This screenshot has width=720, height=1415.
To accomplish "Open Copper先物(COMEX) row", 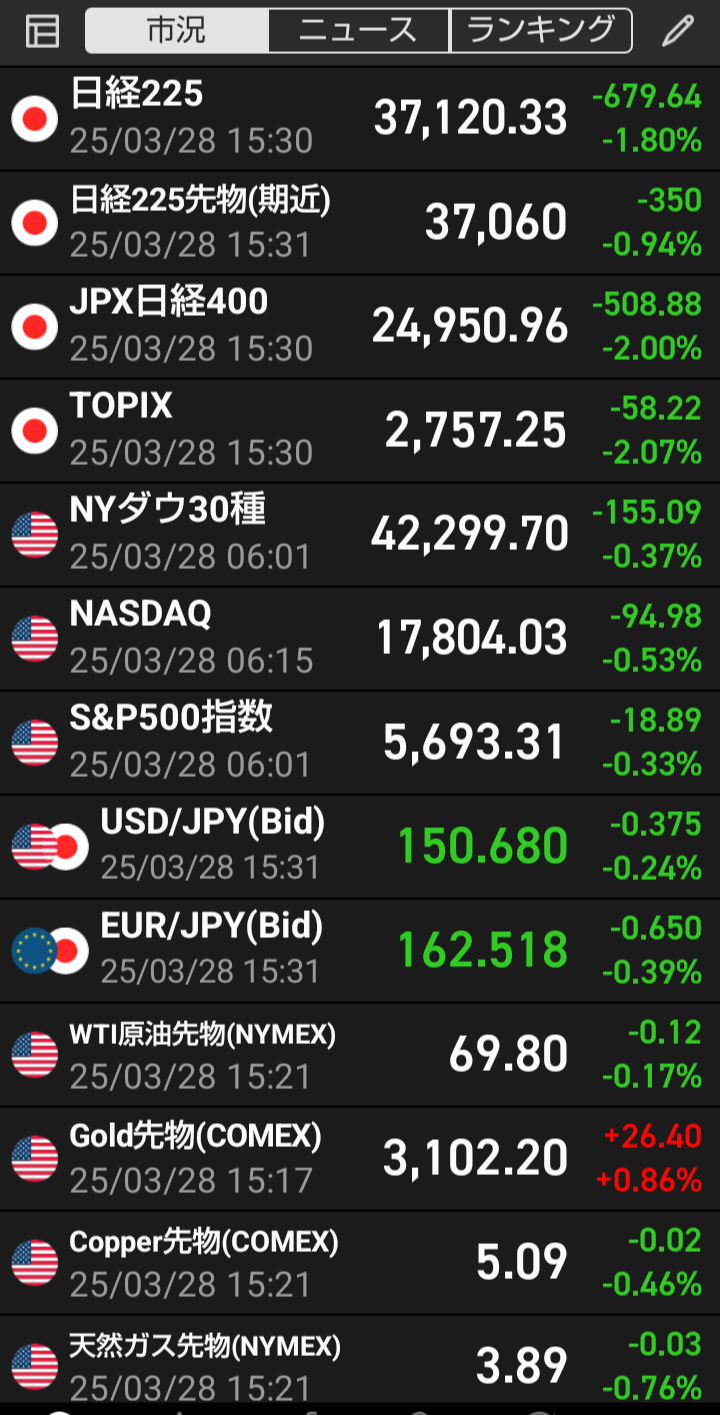I will (360, 1262).
